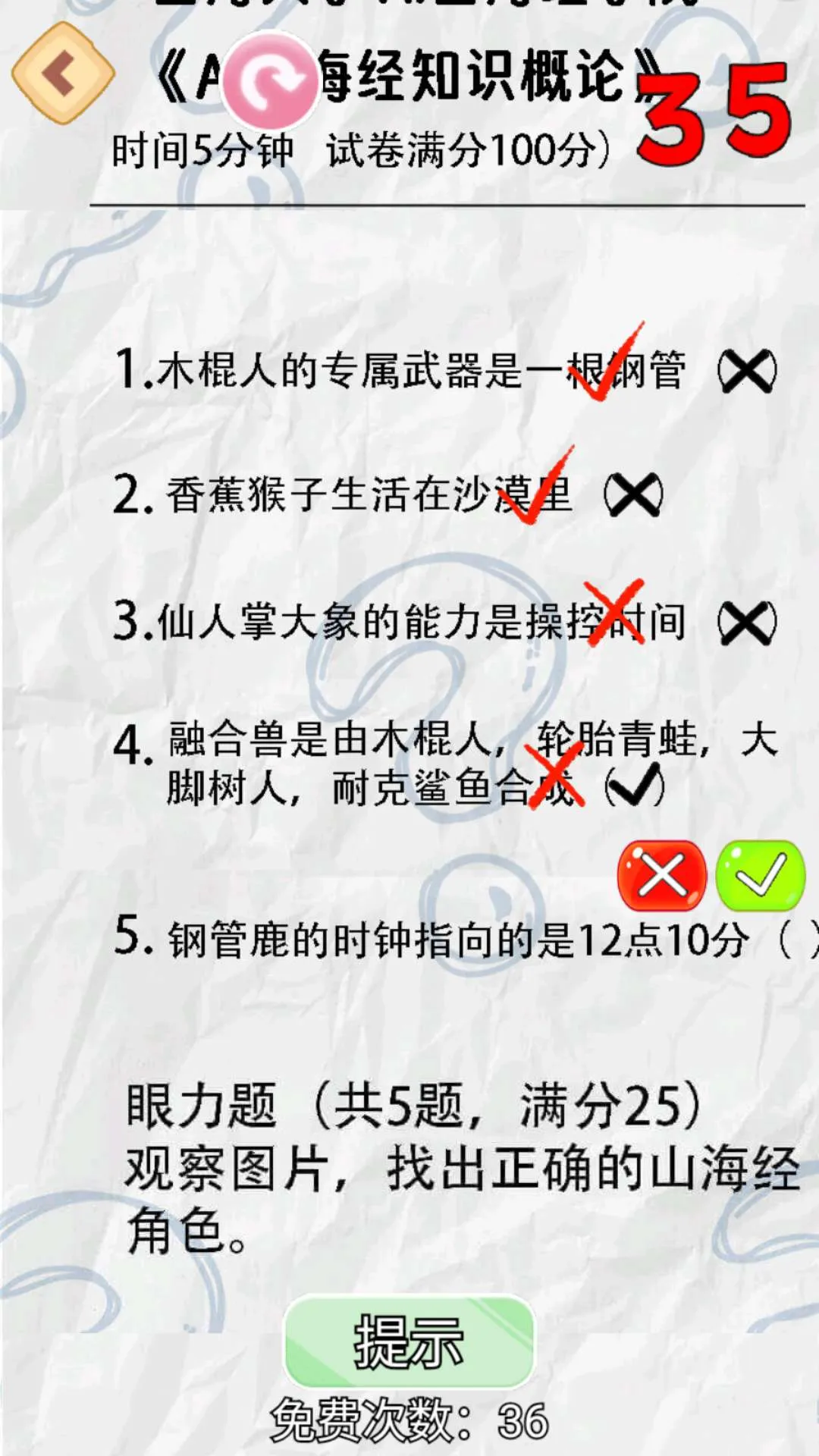This screenshot has width=819, height=1456.
Task: Go back with the arrow button
Action: coord(62,74)
